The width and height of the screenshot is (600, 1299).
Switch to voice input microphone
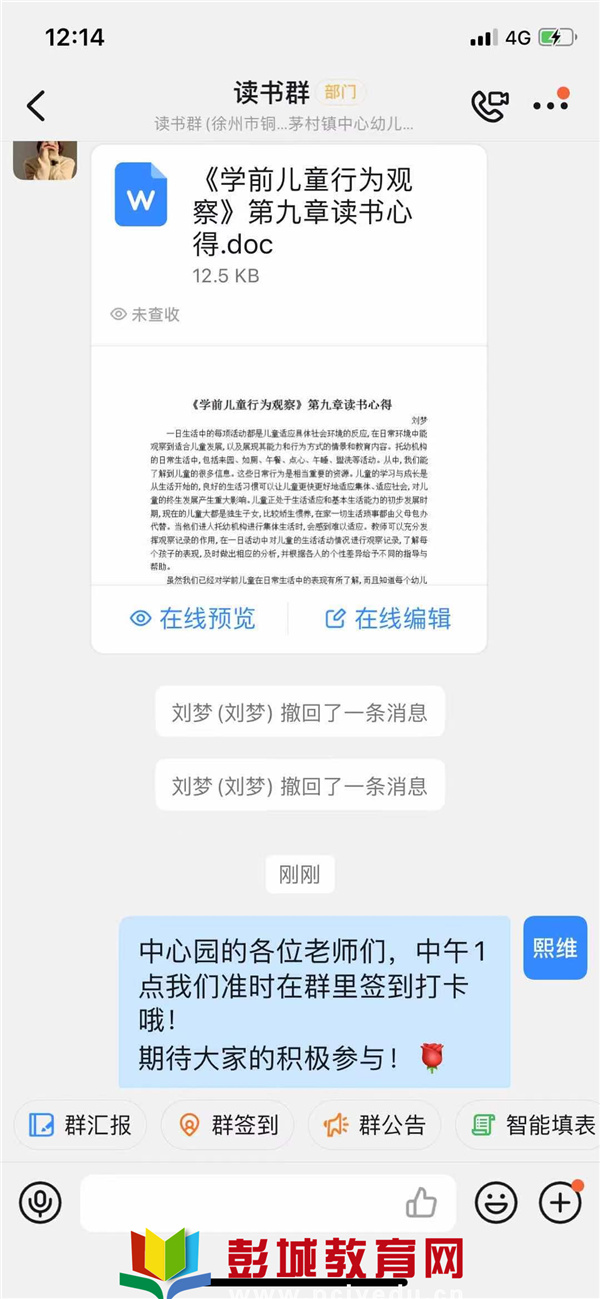tap(40, 1202)
